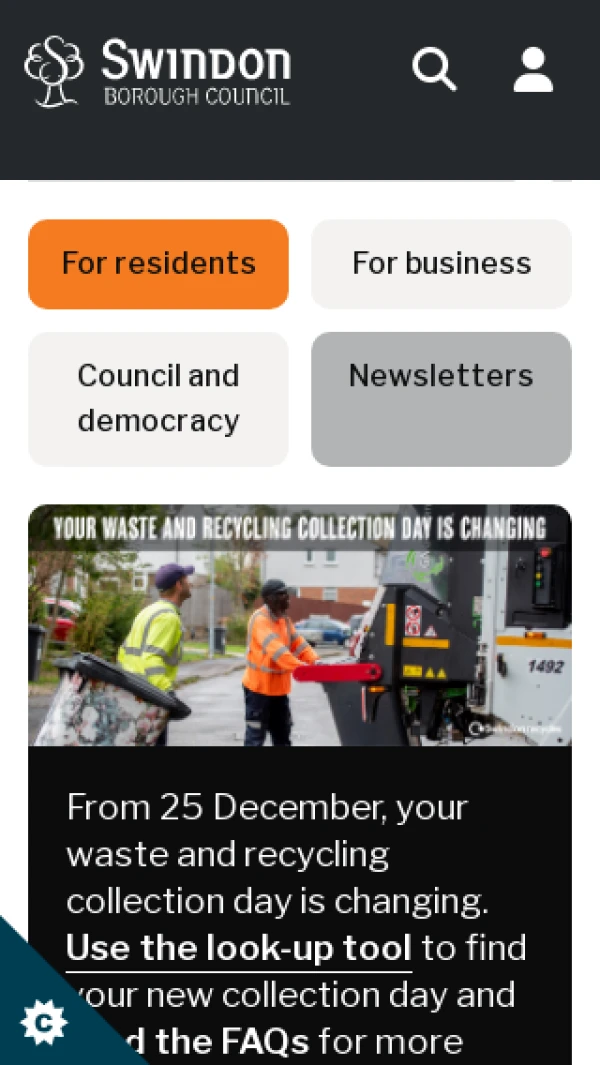
Task: Go to Newsletters
Action: coord(441,398)
